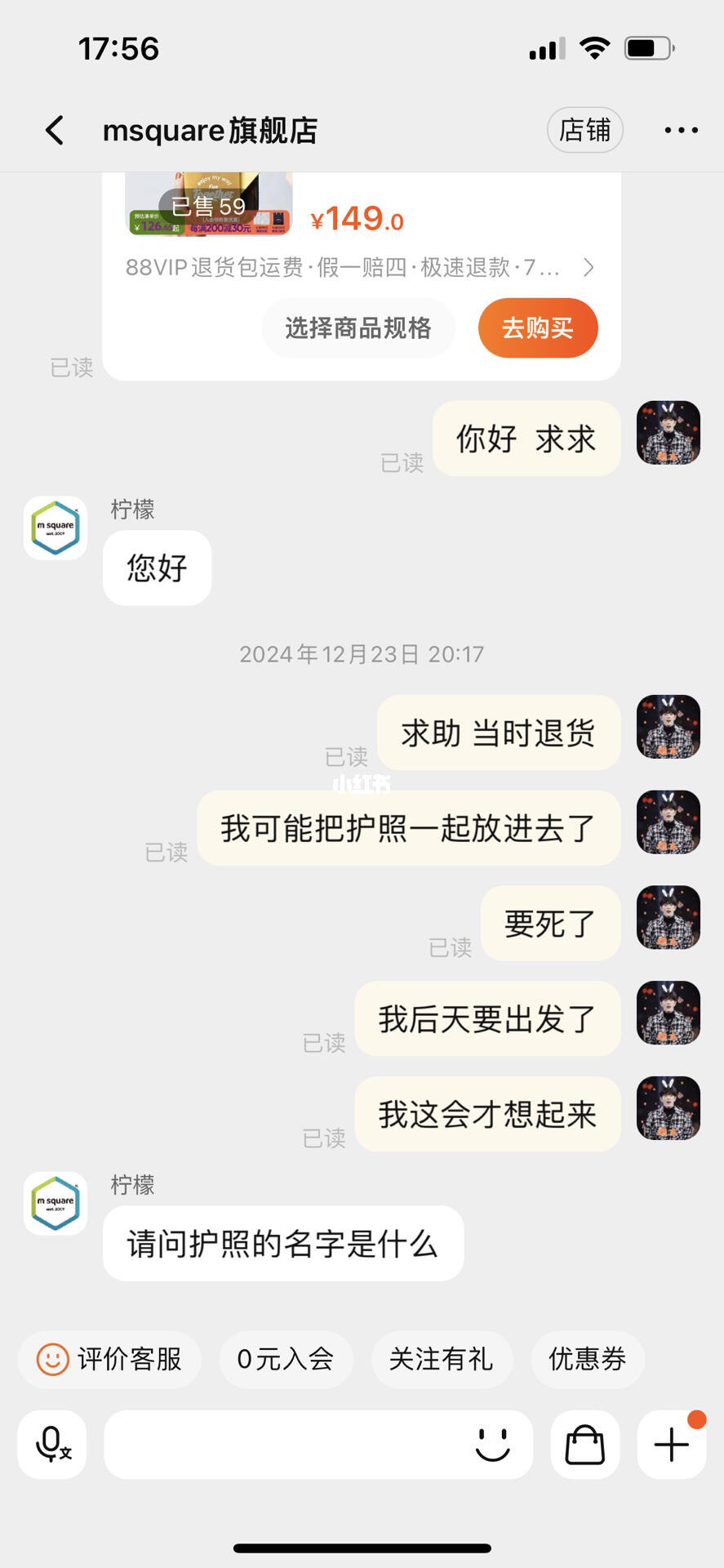Tap the store avatar next to 柠檬's message

tap(55, 527)
